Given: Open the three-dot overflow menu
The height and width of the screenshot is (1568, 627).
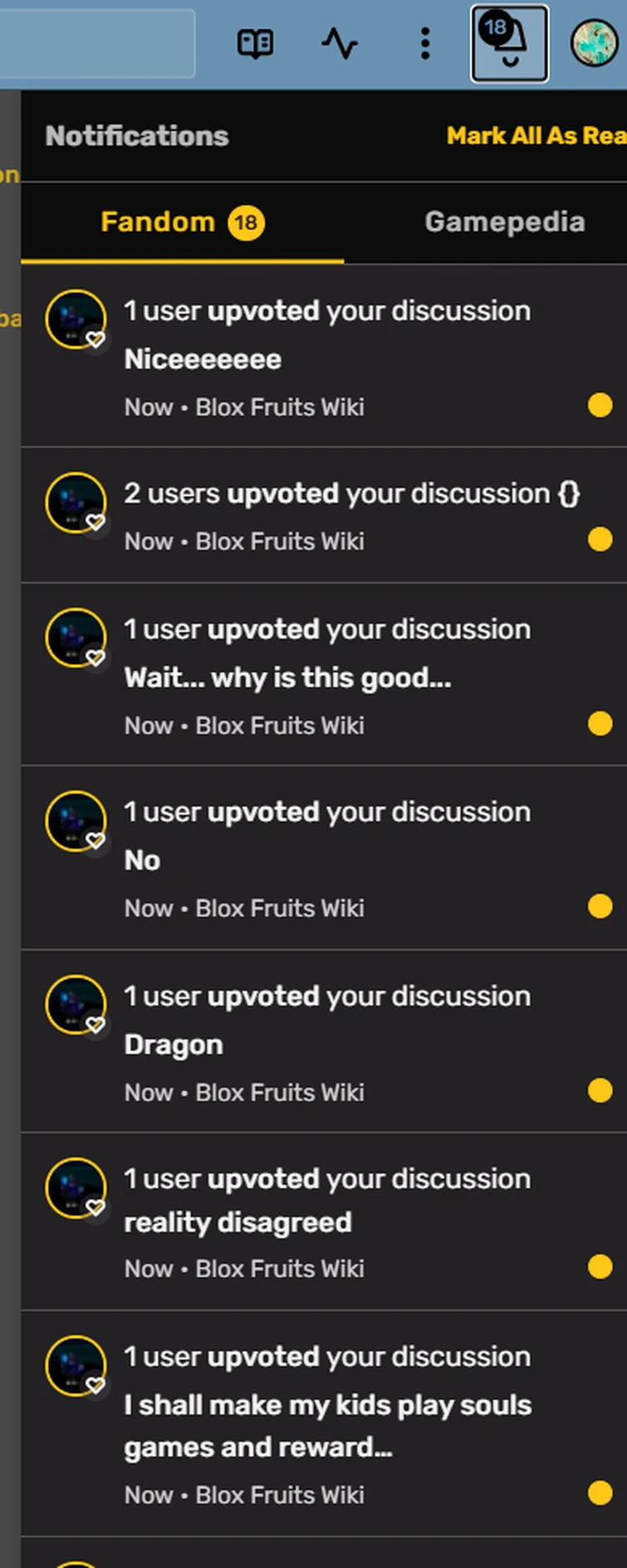Looking at the screenshot, I should [424, 43].
